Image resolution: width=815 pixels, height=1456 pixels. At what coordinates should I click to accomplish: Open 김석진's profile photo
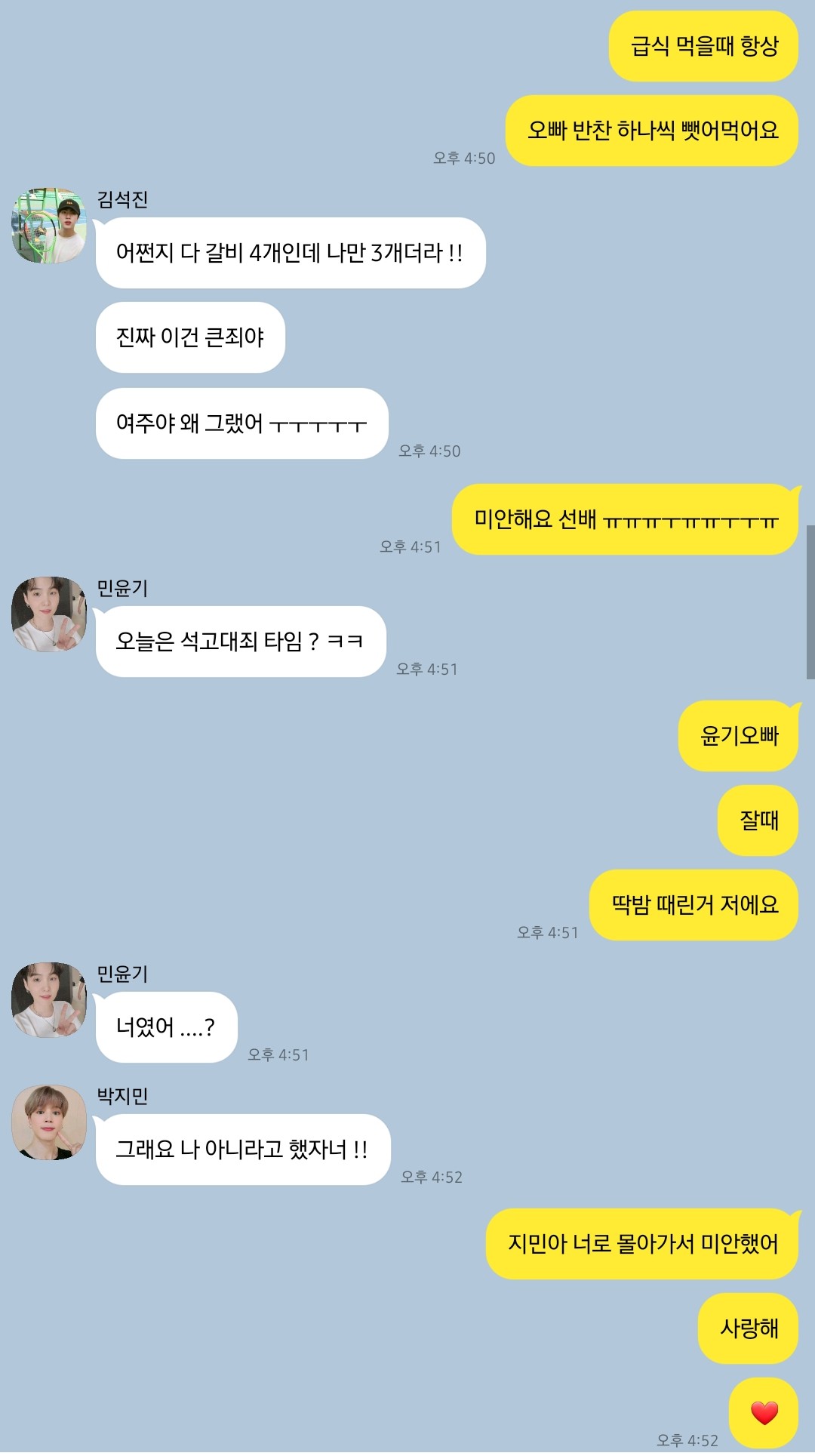pyautogui.click(x=49, y=226)
